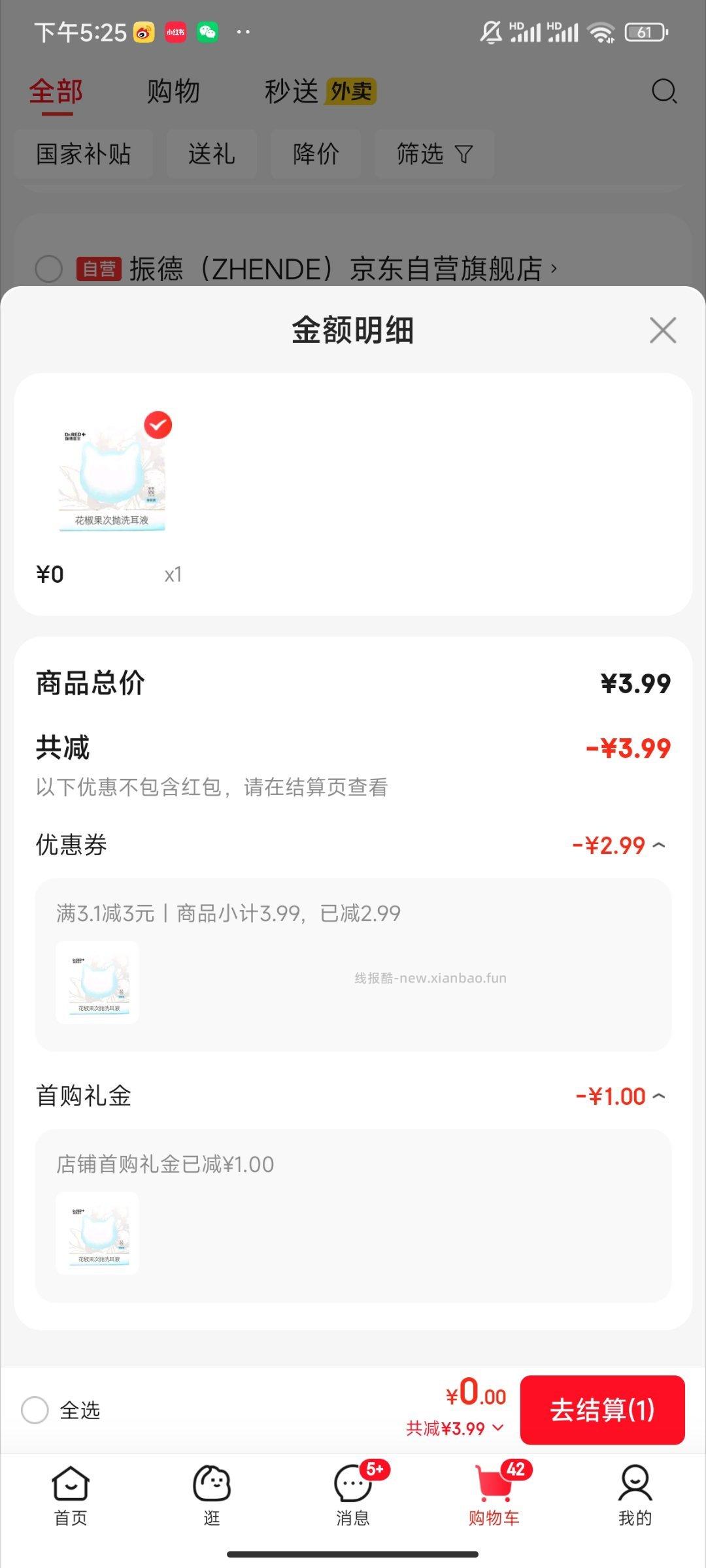The width and height of the screenshot is (706, 1568).
Task: Collapse the 首购礼金 details section
Action: tap(662, 1095)
